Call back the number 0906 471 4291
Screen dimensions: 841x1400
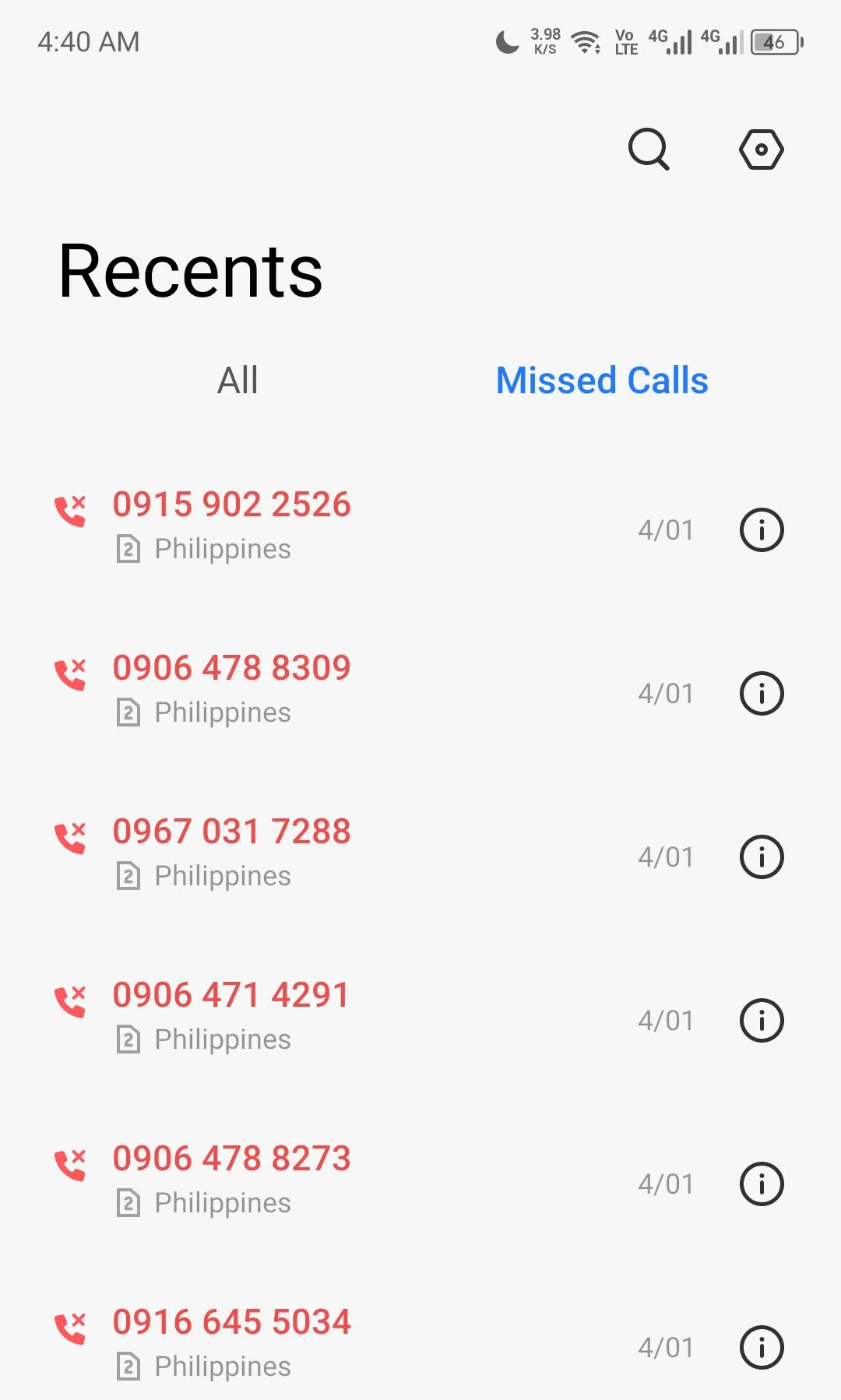pyautogui.click(x=230, y=994)
